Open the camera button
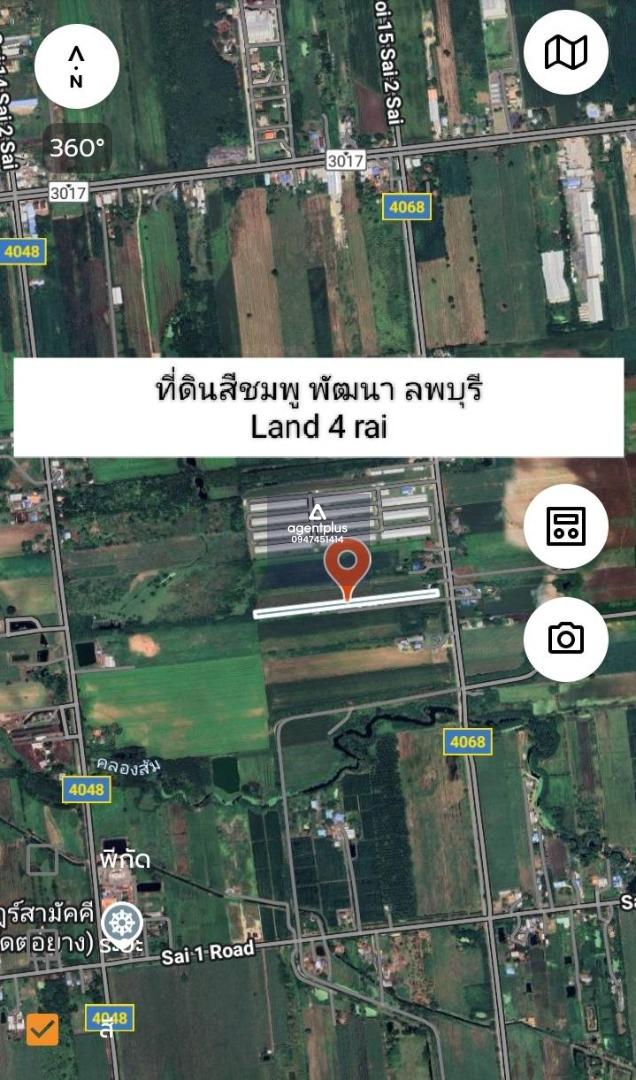This screenshot has height=1080, width=636. 565,639
